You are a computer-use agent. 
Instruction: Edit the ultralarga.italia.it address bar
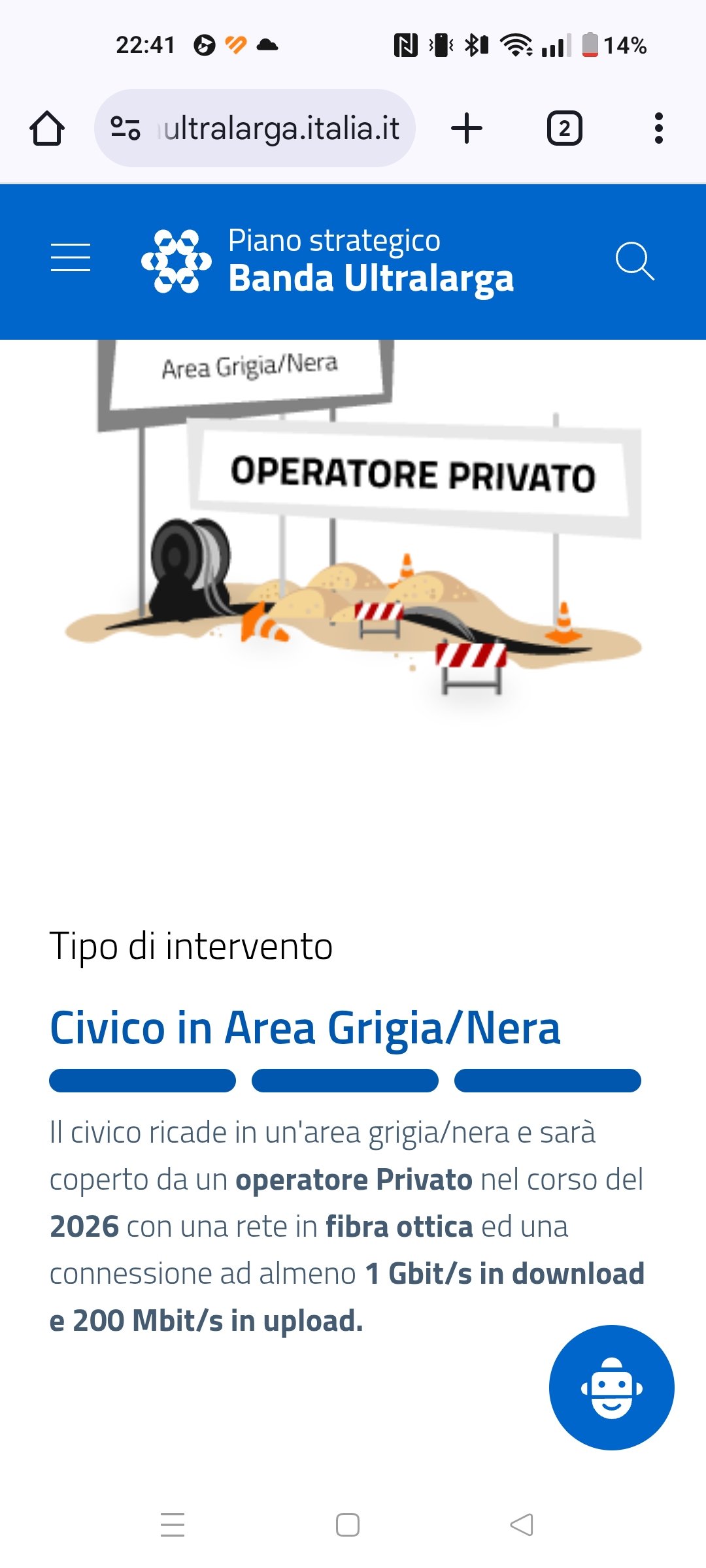281,128
